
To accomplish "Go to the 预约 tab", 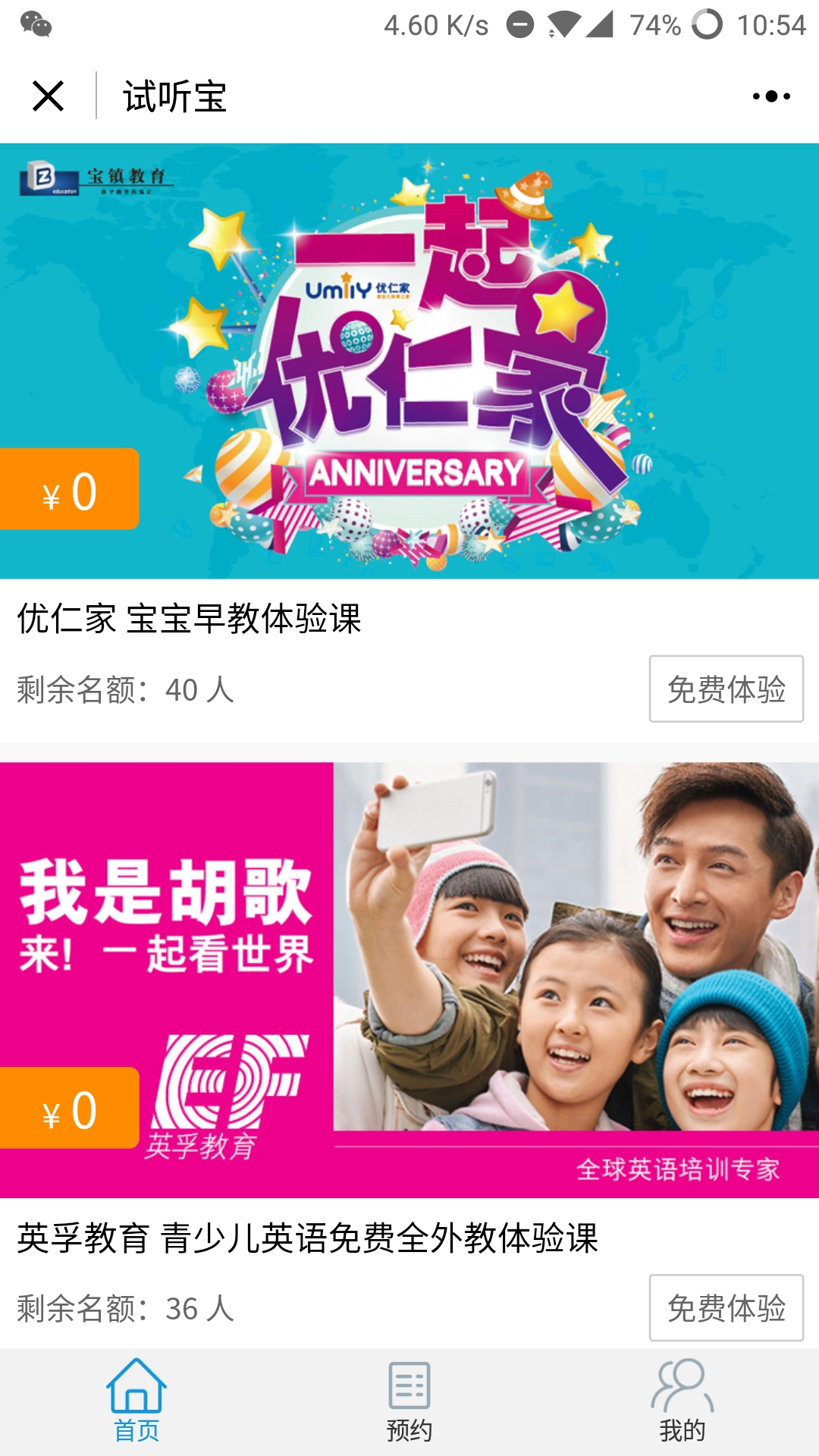I will pos(409,1401).
